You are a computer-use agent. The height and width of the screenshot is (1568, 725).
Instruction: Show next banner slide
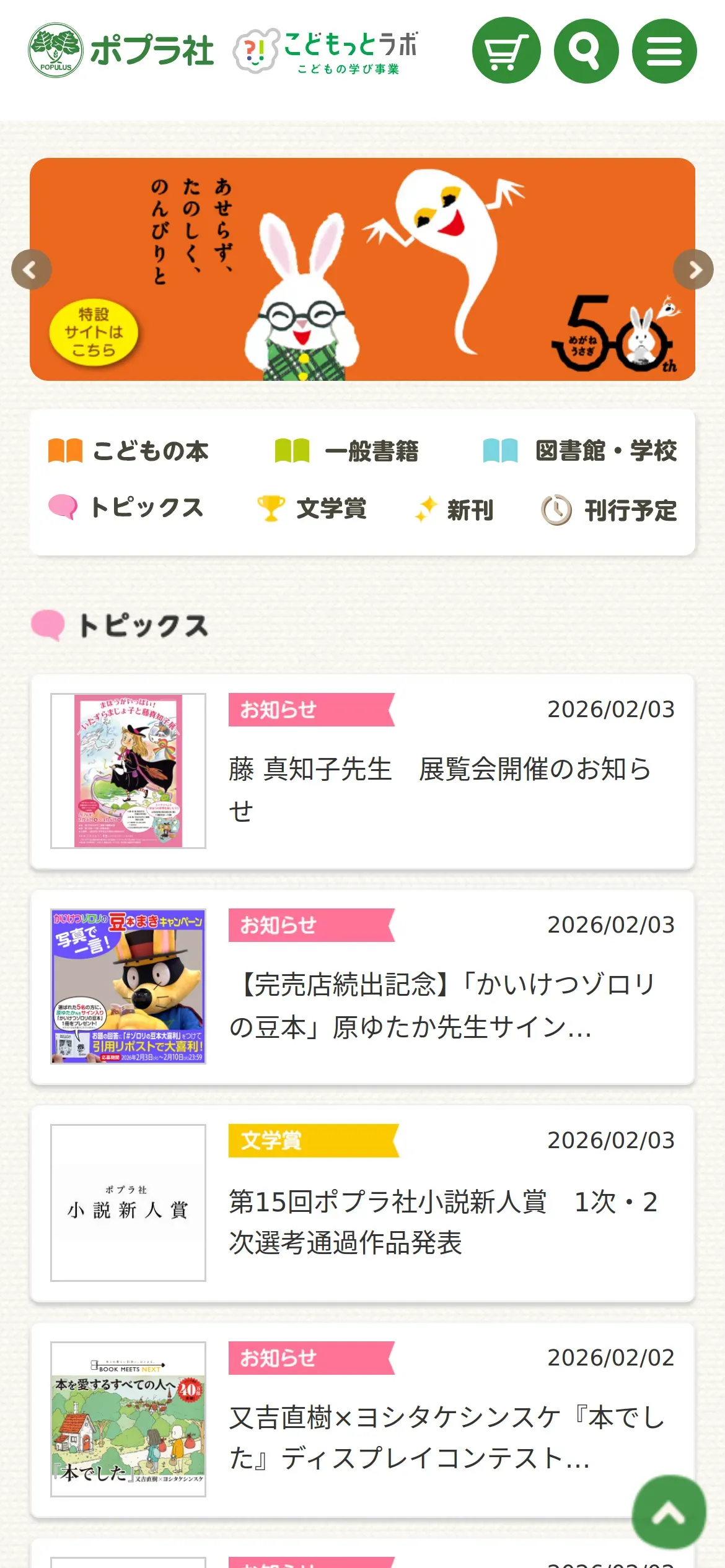[x=693, y=269]
